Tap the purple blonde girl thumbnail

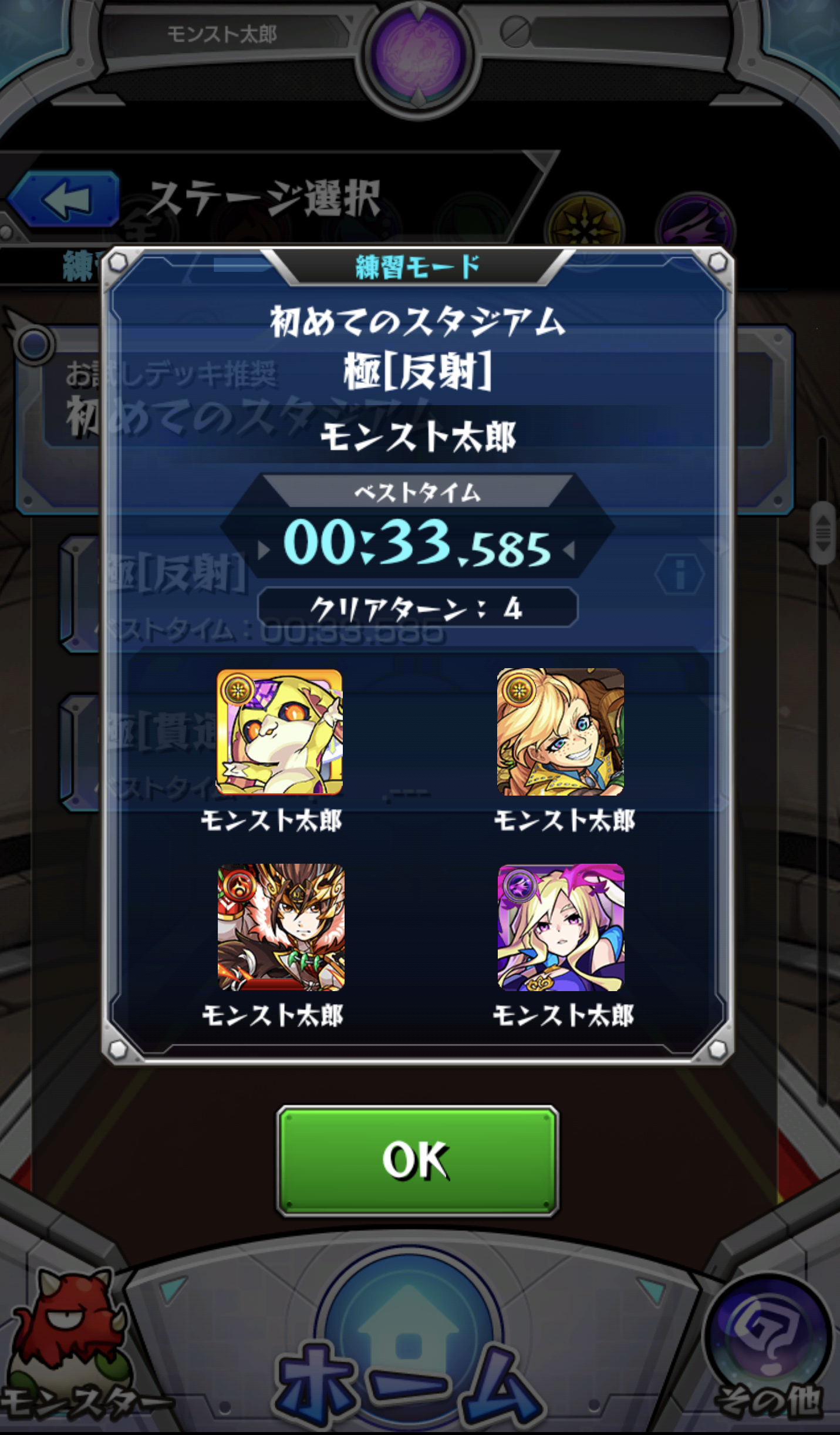(x=561, y=927)
